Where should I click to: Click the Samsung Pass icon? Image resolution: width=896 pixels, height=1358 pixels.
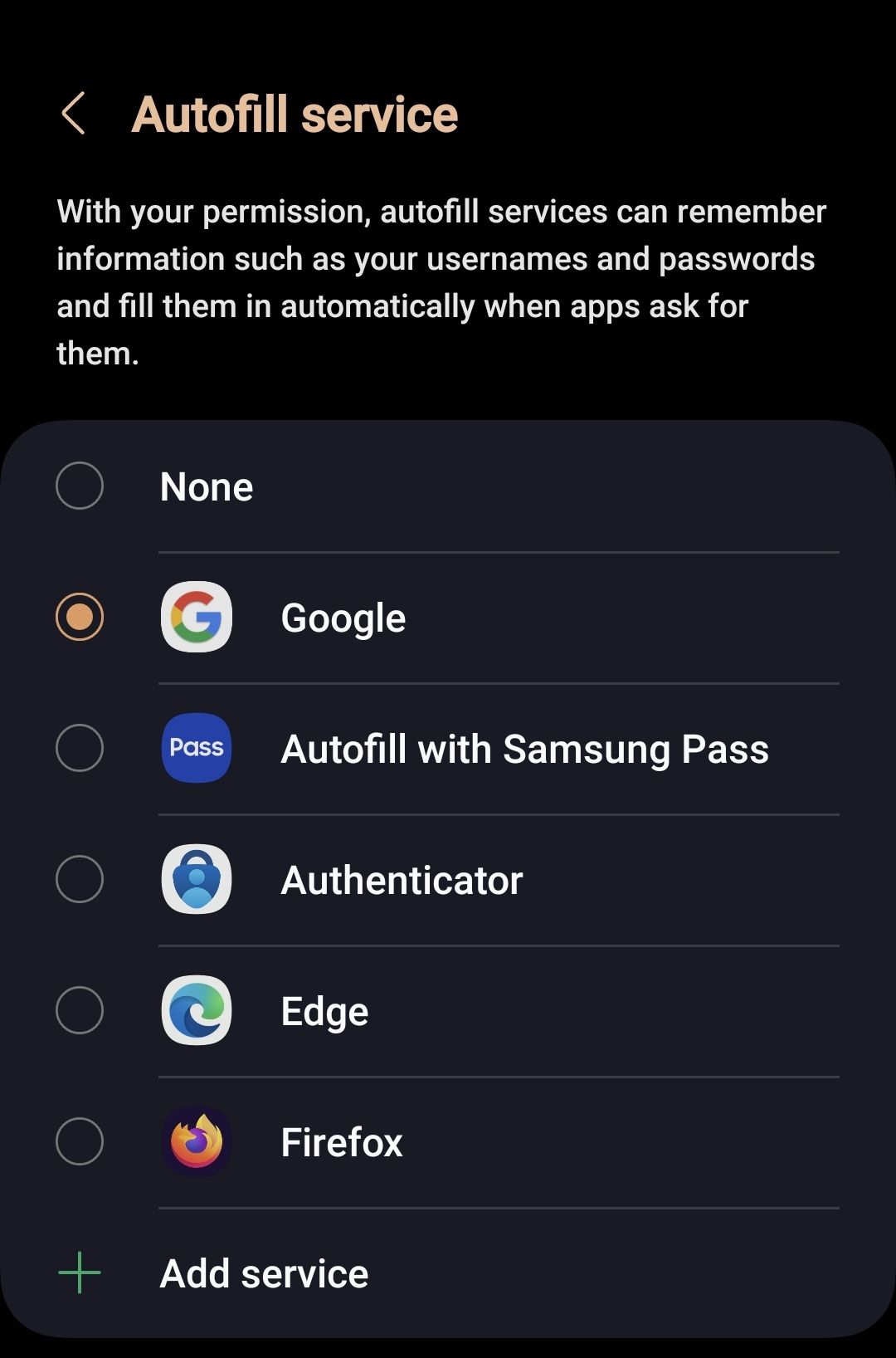click(x=195, y=748)
